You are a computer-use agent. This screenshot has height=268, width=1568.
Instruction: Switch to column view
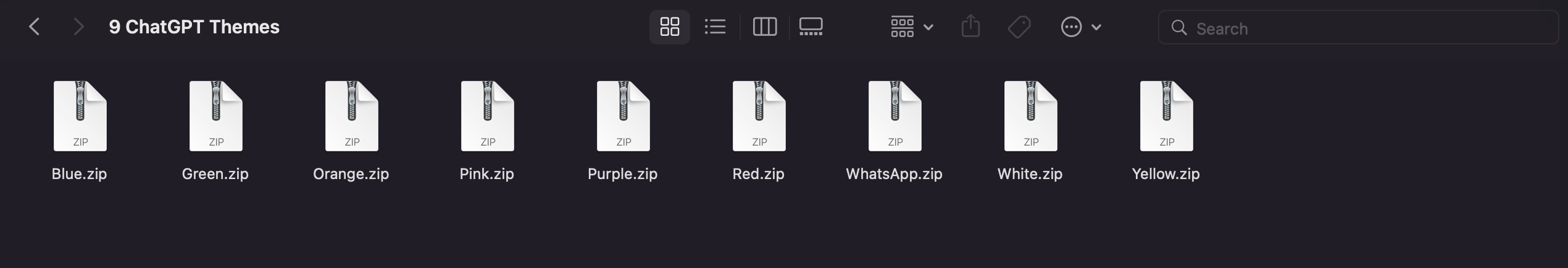pyautogui.click(x=764, y=27)
